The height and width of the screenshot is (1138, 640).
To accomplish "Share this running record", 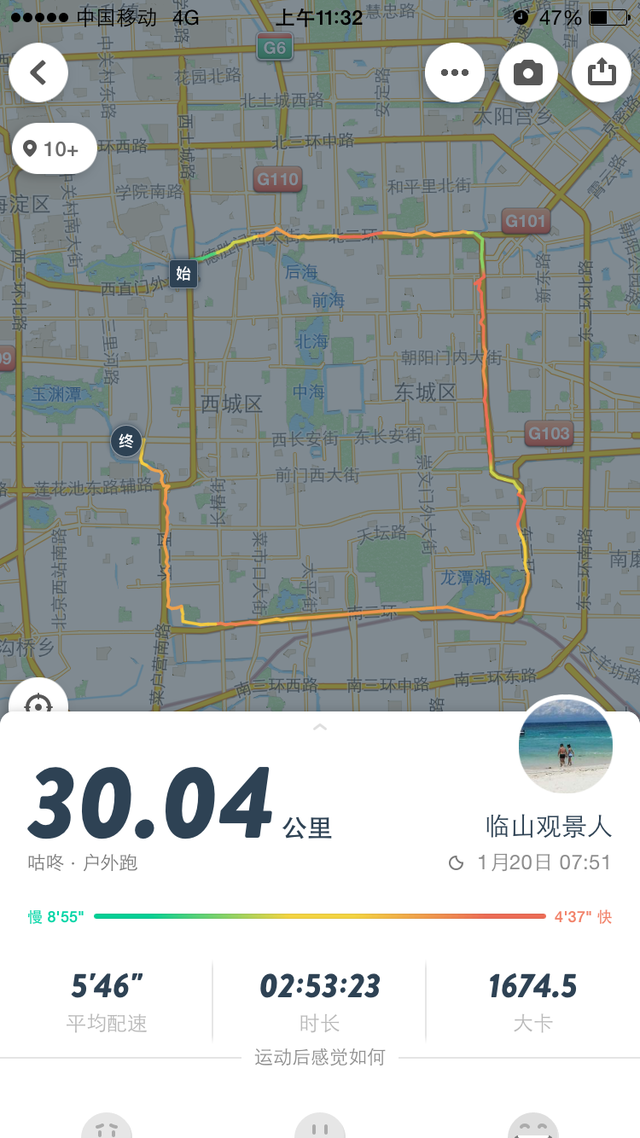I will pyautogui.click(x=602, y=73).
